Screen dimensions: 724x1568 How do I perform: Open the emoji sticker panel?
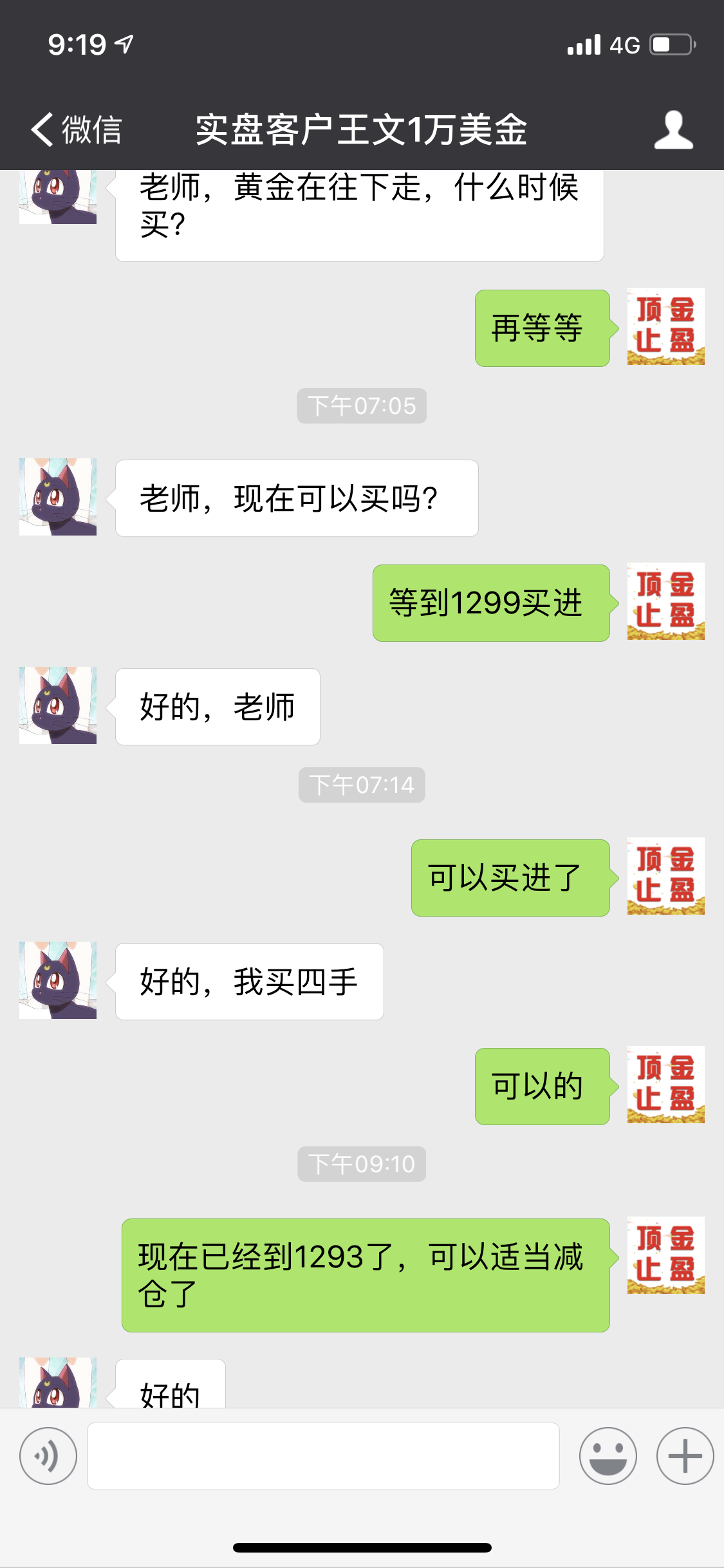click(x=608, y=1456)
